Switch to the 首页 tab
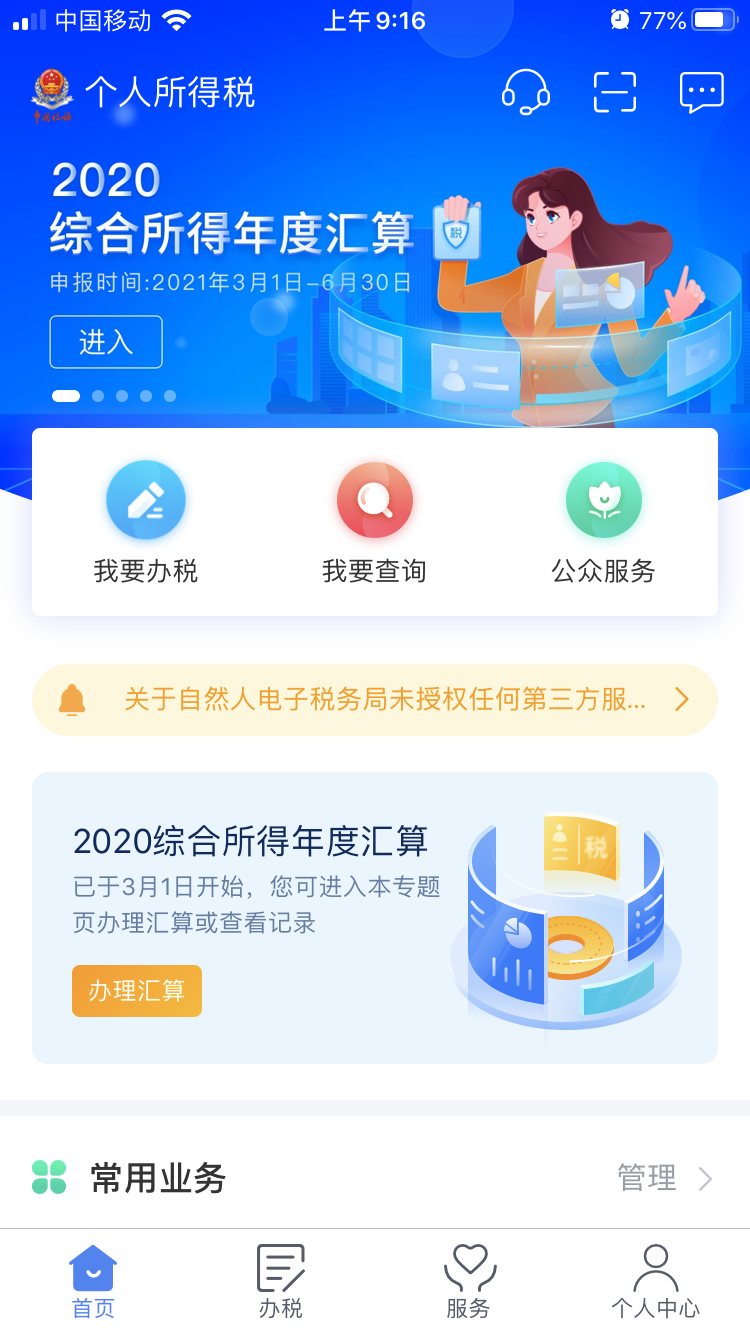 (93, 1282)
